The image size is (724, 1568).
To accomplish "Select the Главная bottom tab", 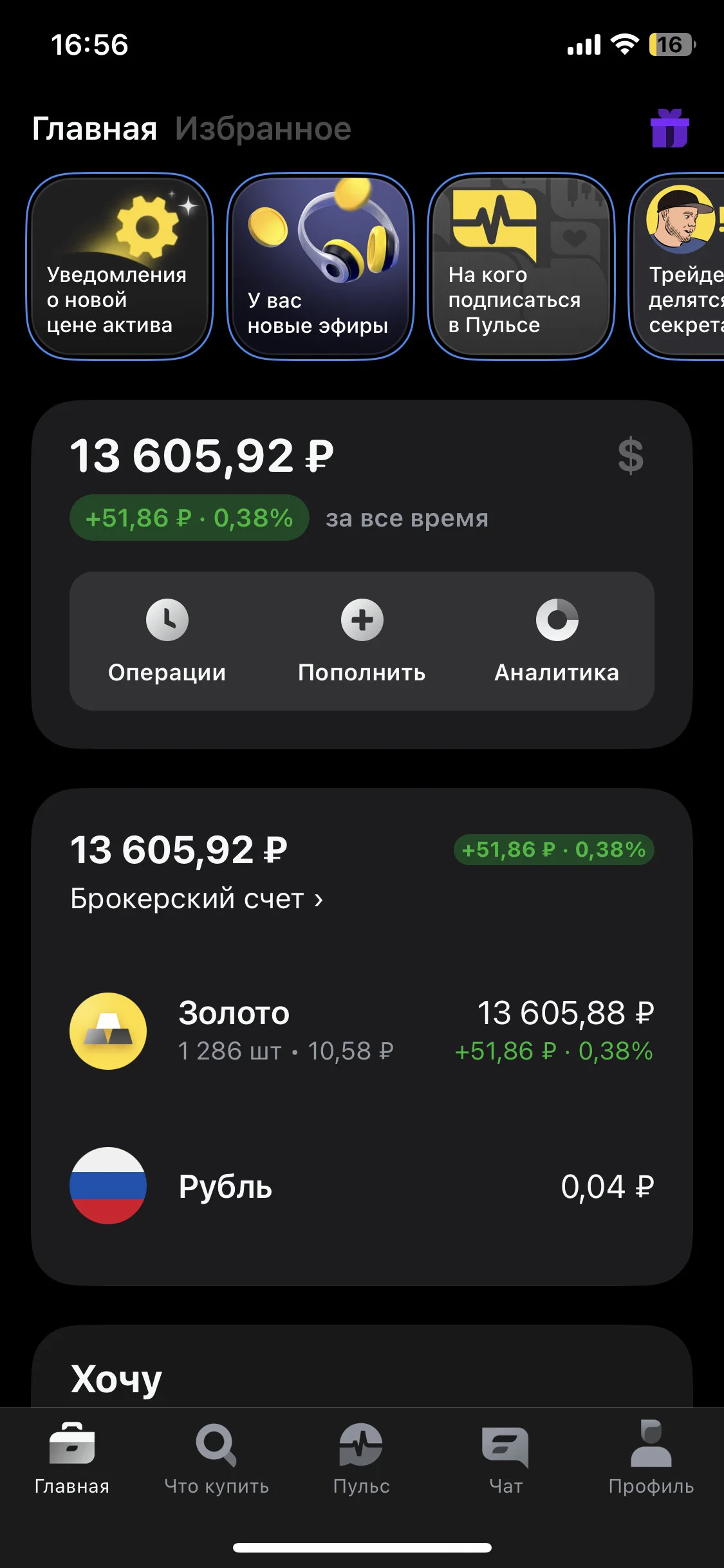I will coord(72,1459).
